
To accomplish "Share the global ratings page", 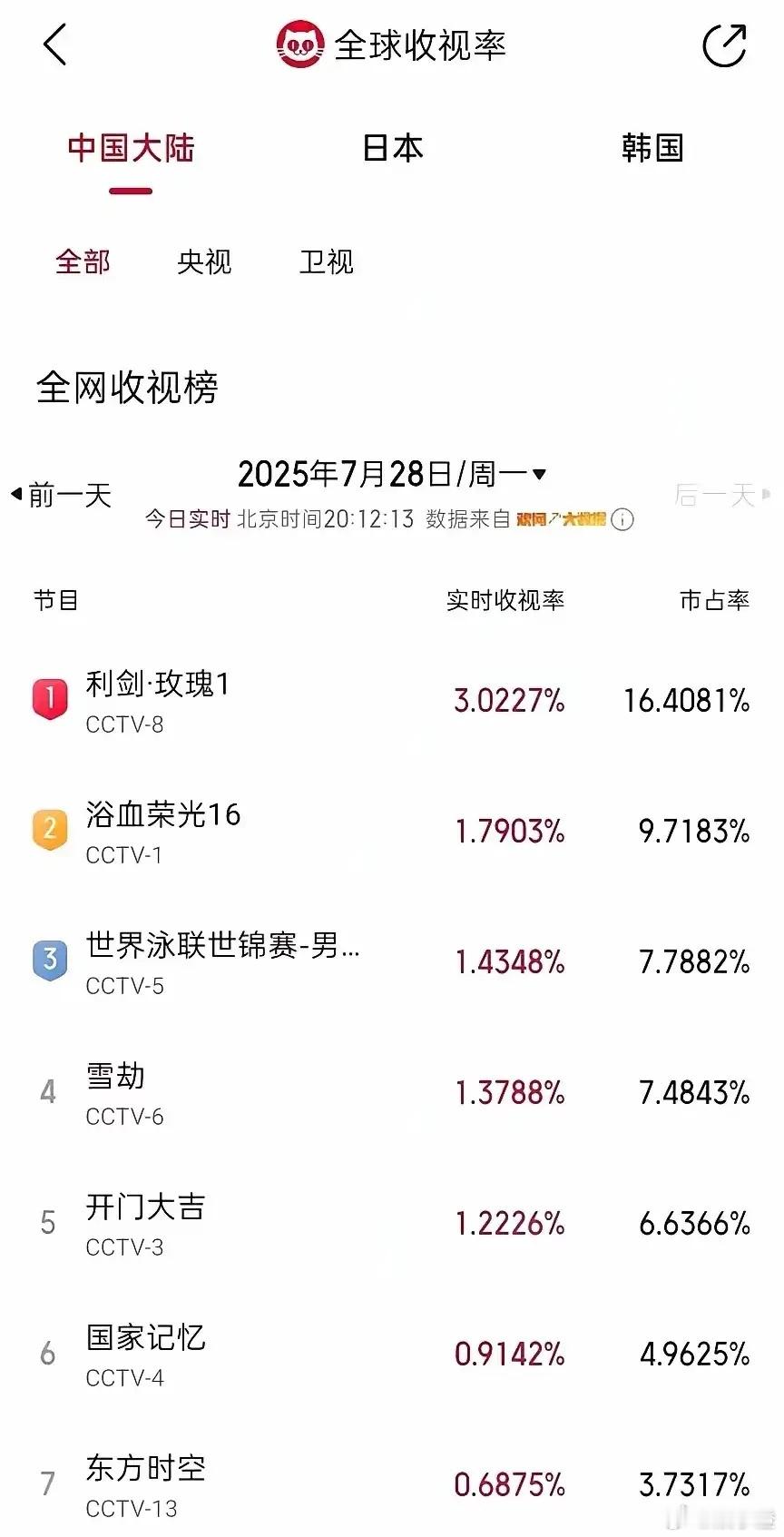I will tap(725, 45).
